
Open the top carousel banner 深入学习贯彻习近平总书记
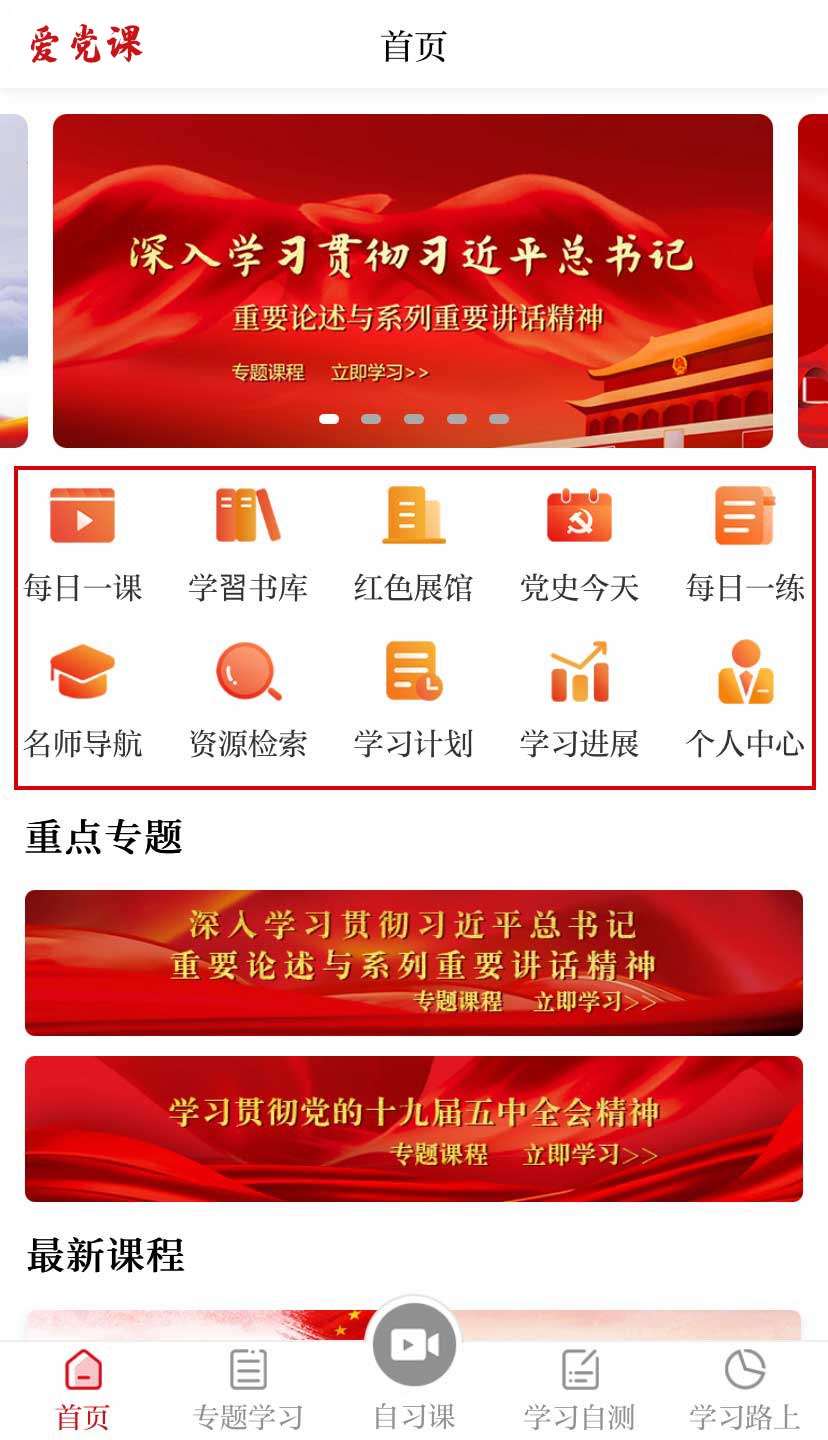click(x=413, y=281)
